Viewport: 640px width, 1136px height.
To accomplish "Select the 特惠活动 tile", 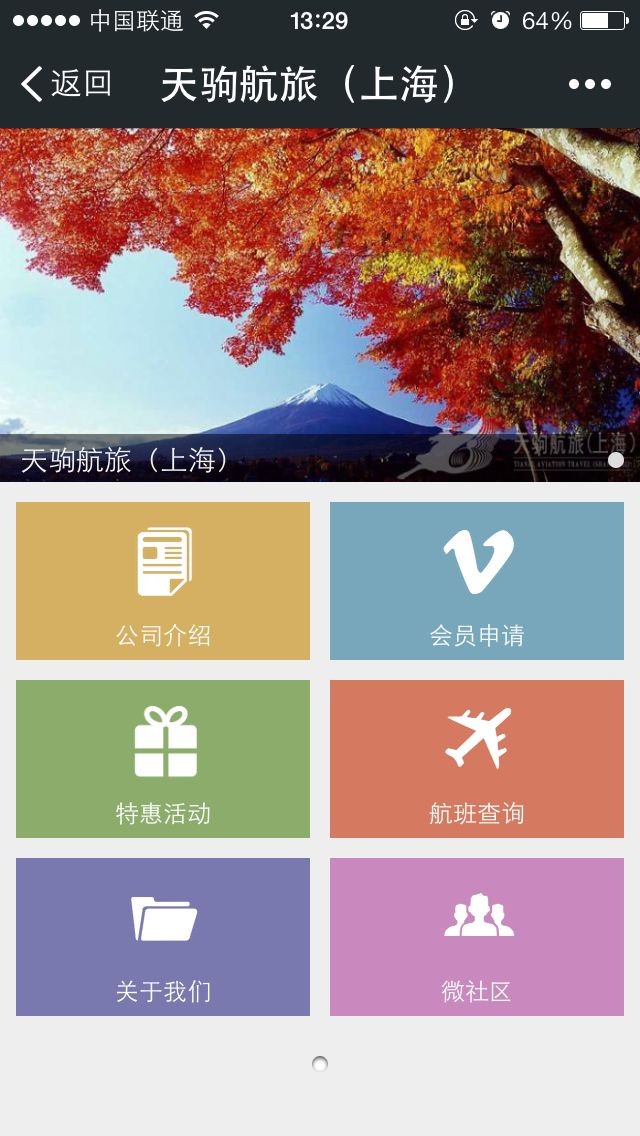I will [x=163, y=759].
